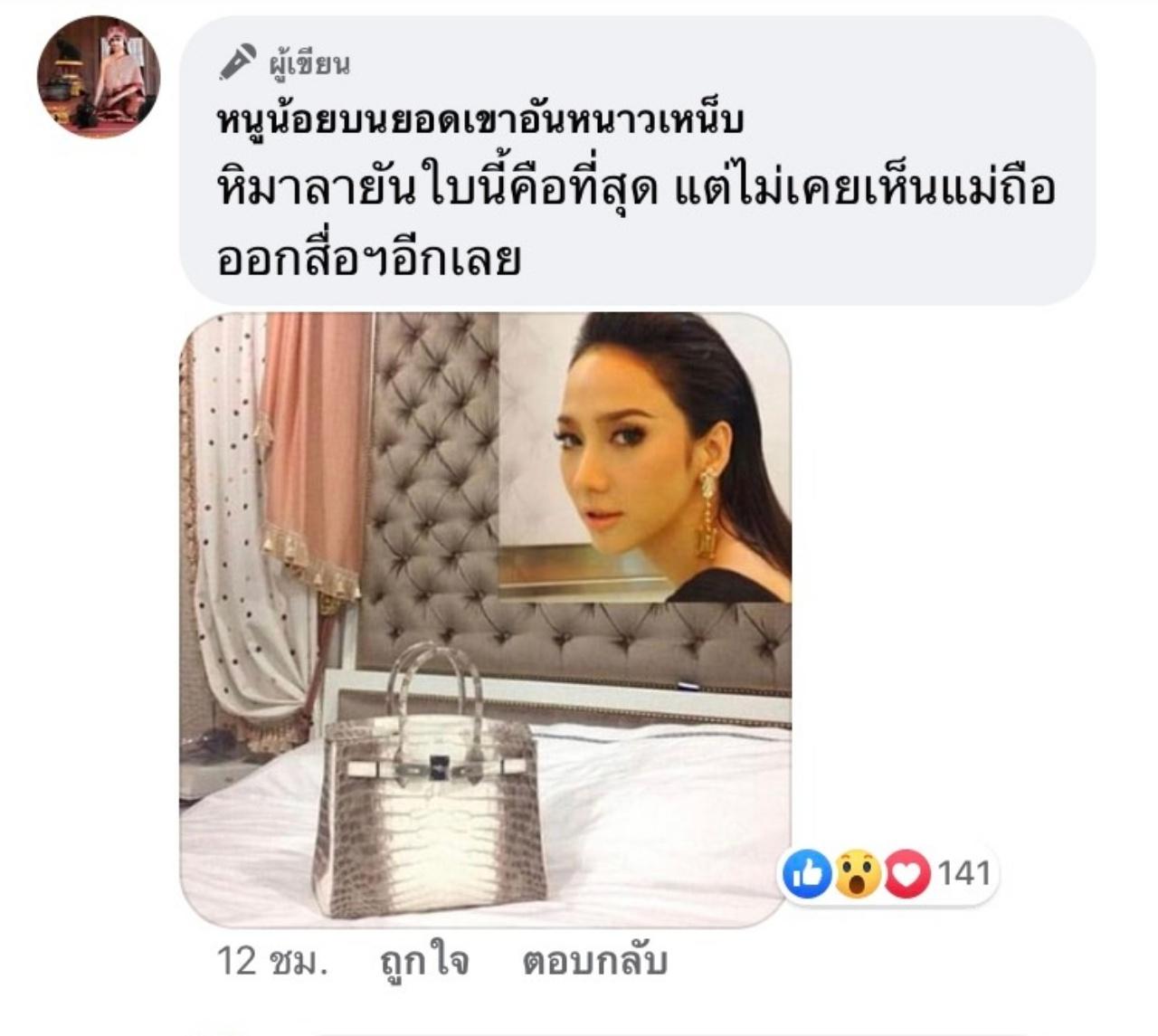The height and width of the screenshot is (1036, 1158).
Task: Reply to the comment via ตอบกลับ
Action: tap(594, 961)
